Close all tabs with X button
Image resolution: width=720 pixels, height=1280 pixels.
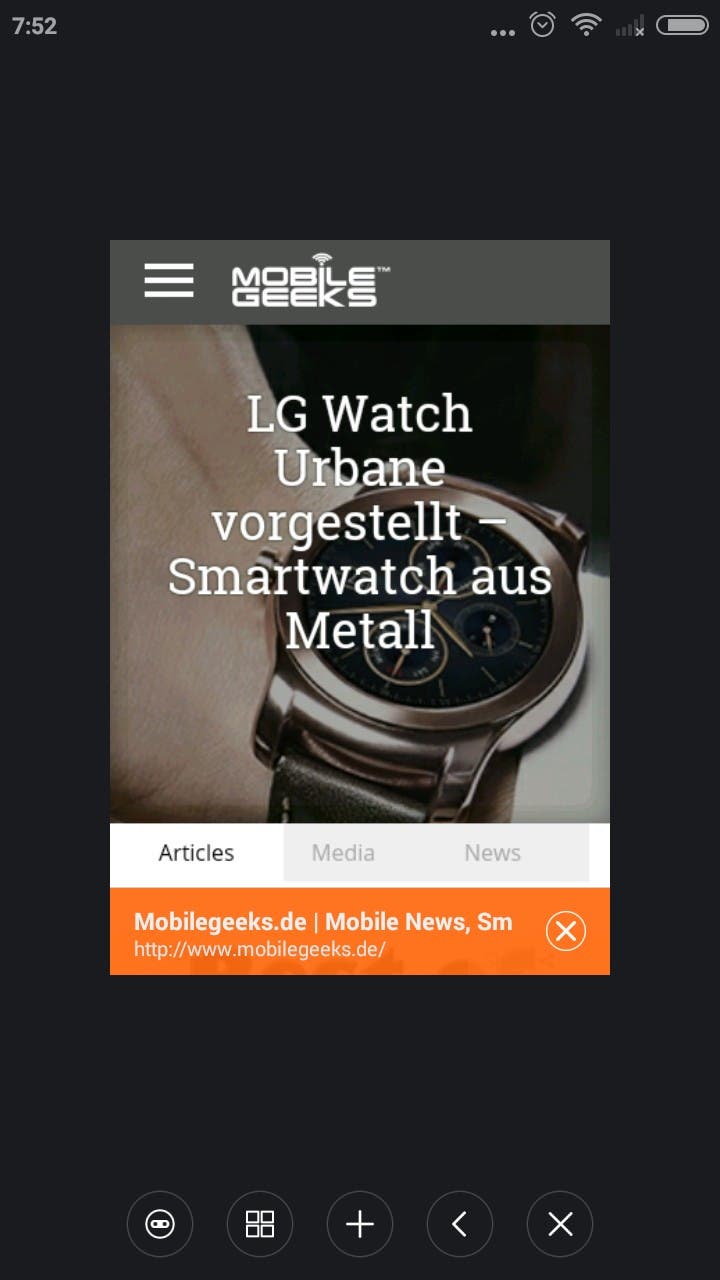(x=560, y=1224)
